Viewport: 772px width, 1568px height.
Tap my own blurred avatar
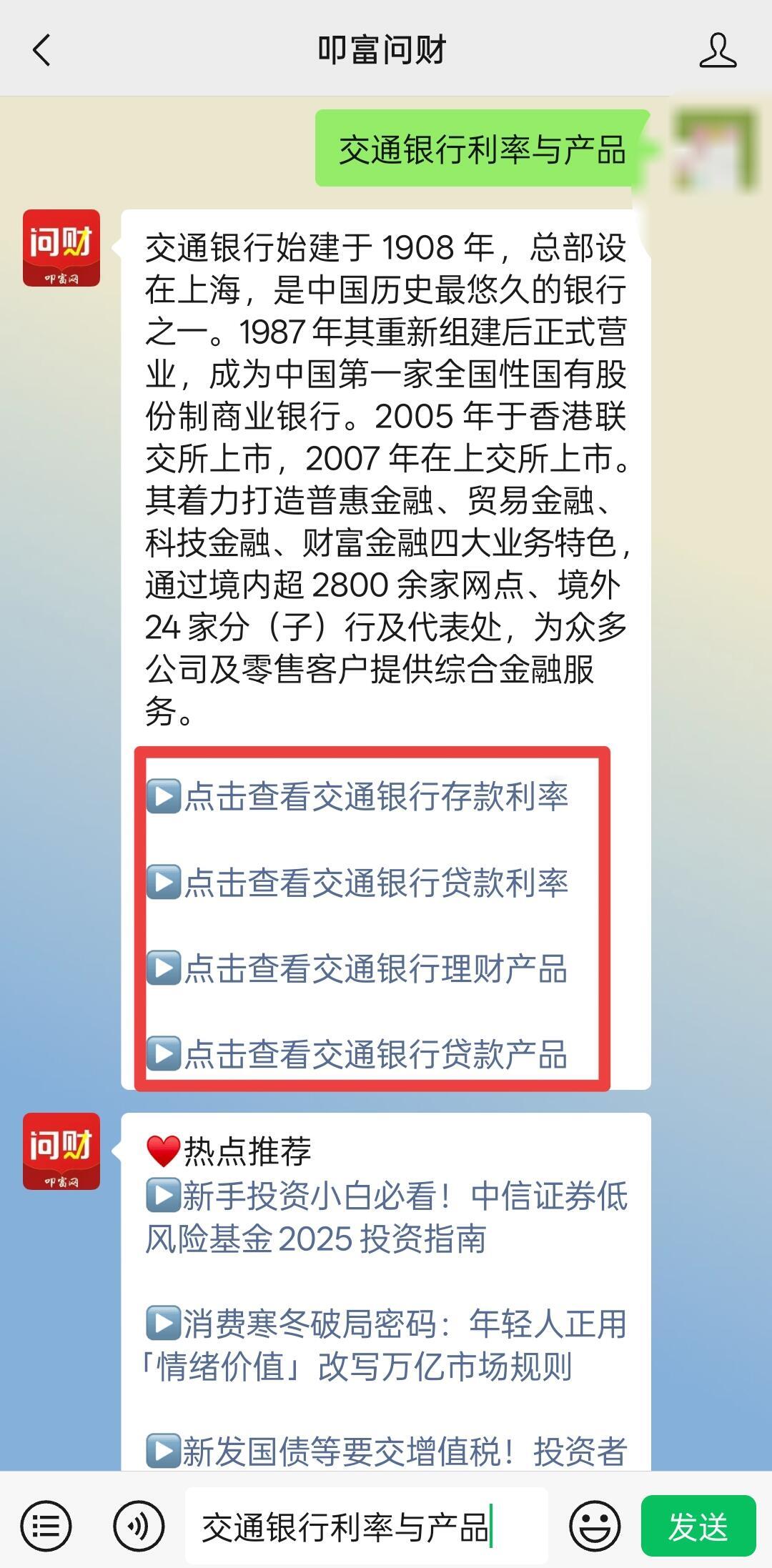715,149
